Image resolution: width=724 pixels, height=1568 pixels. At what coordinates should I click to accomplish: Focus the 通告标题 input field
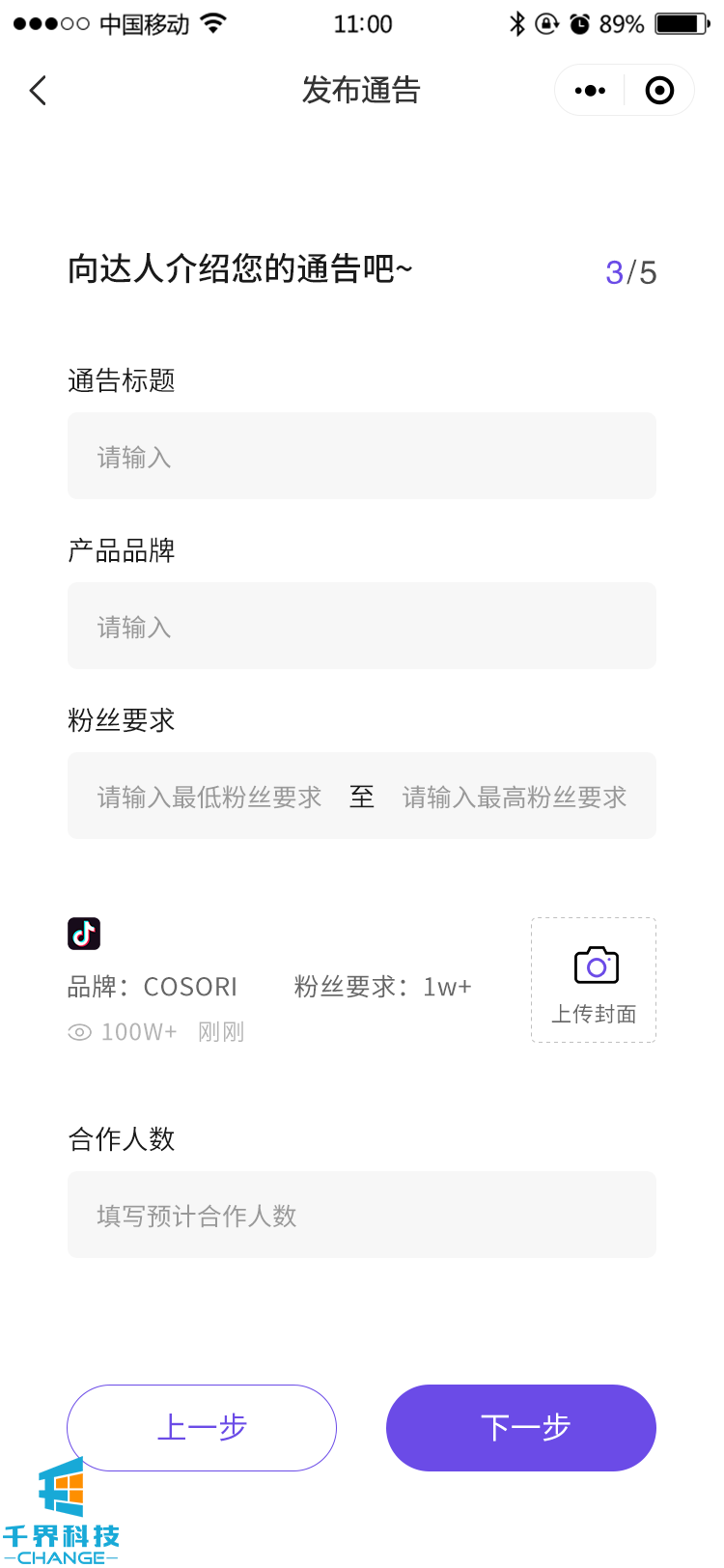coord(361,456)
